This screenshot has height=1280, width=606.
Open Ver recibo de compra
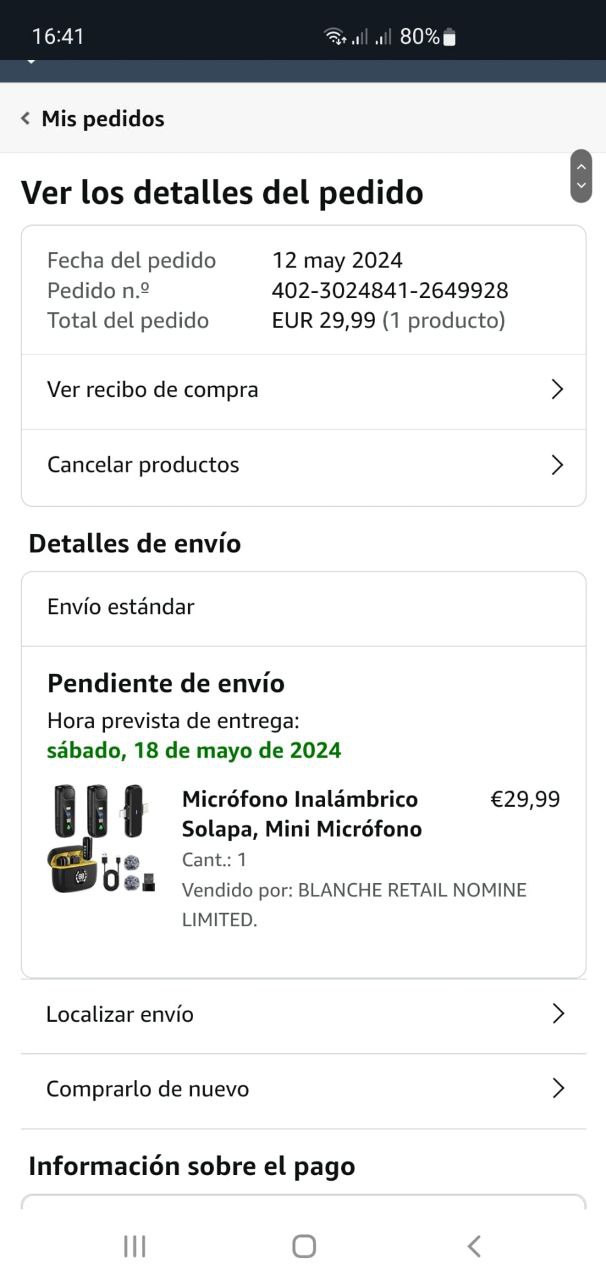pyautogui.click(x=303, y=390)
